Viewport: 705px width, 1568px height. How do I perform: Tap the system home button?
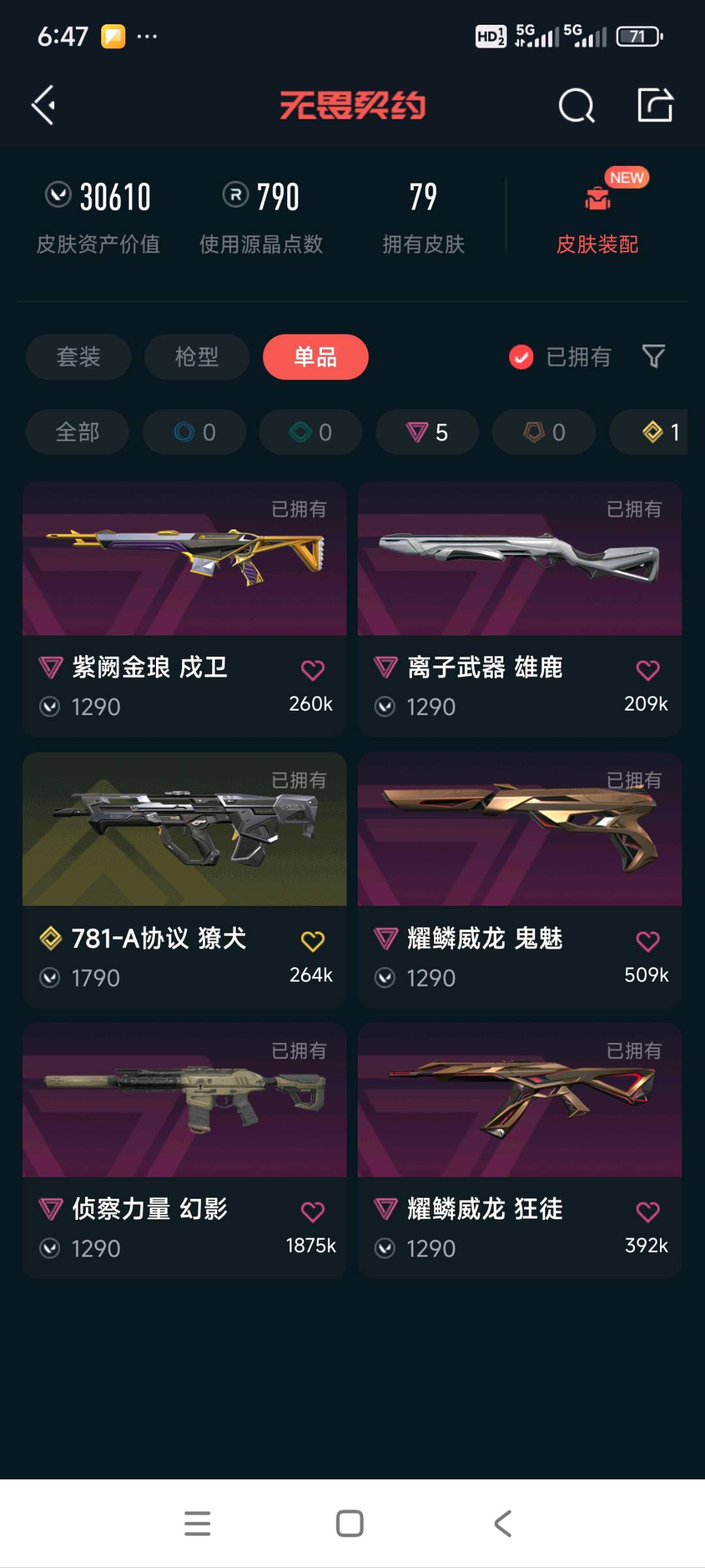click(x=350, y=1524)
